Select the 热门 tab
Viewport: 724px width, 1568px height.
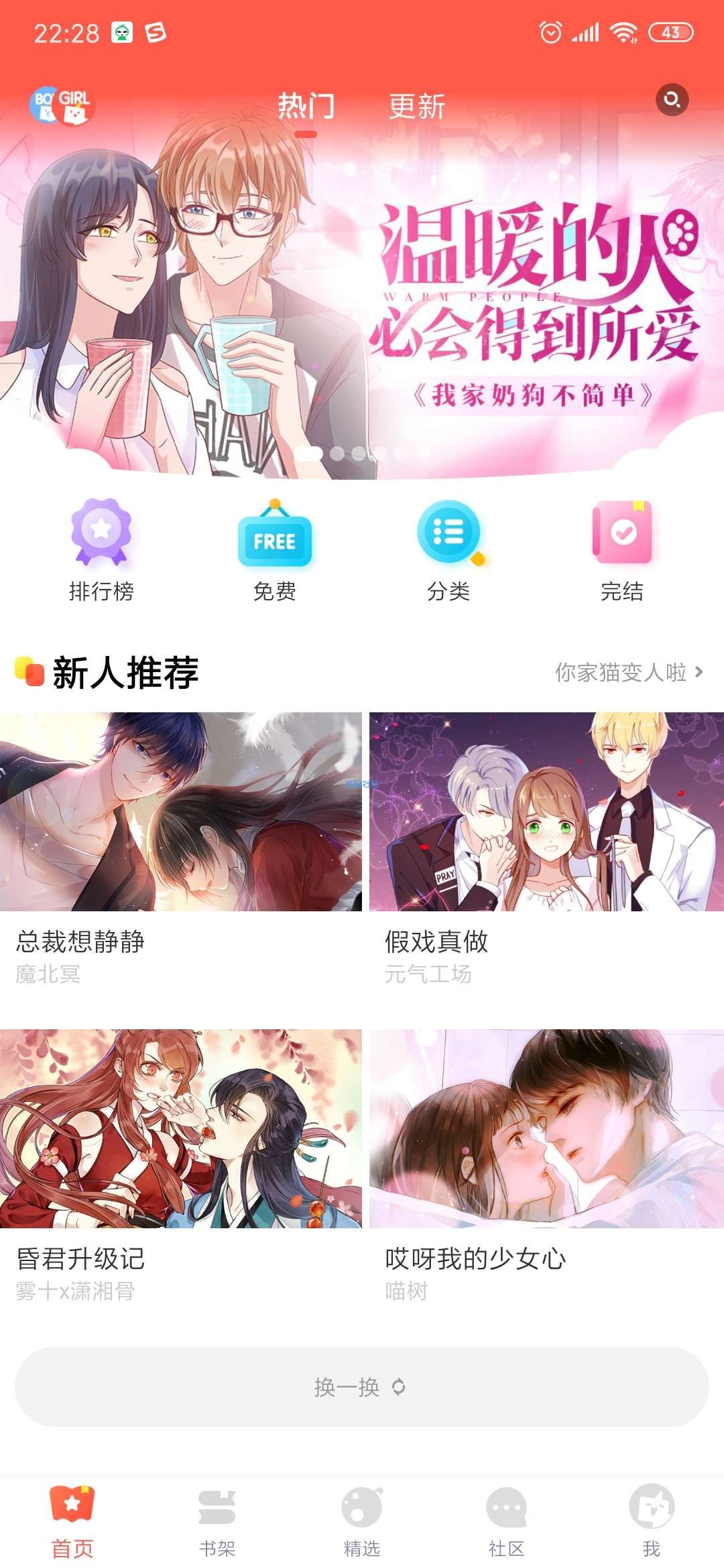(x=306, y=107)
